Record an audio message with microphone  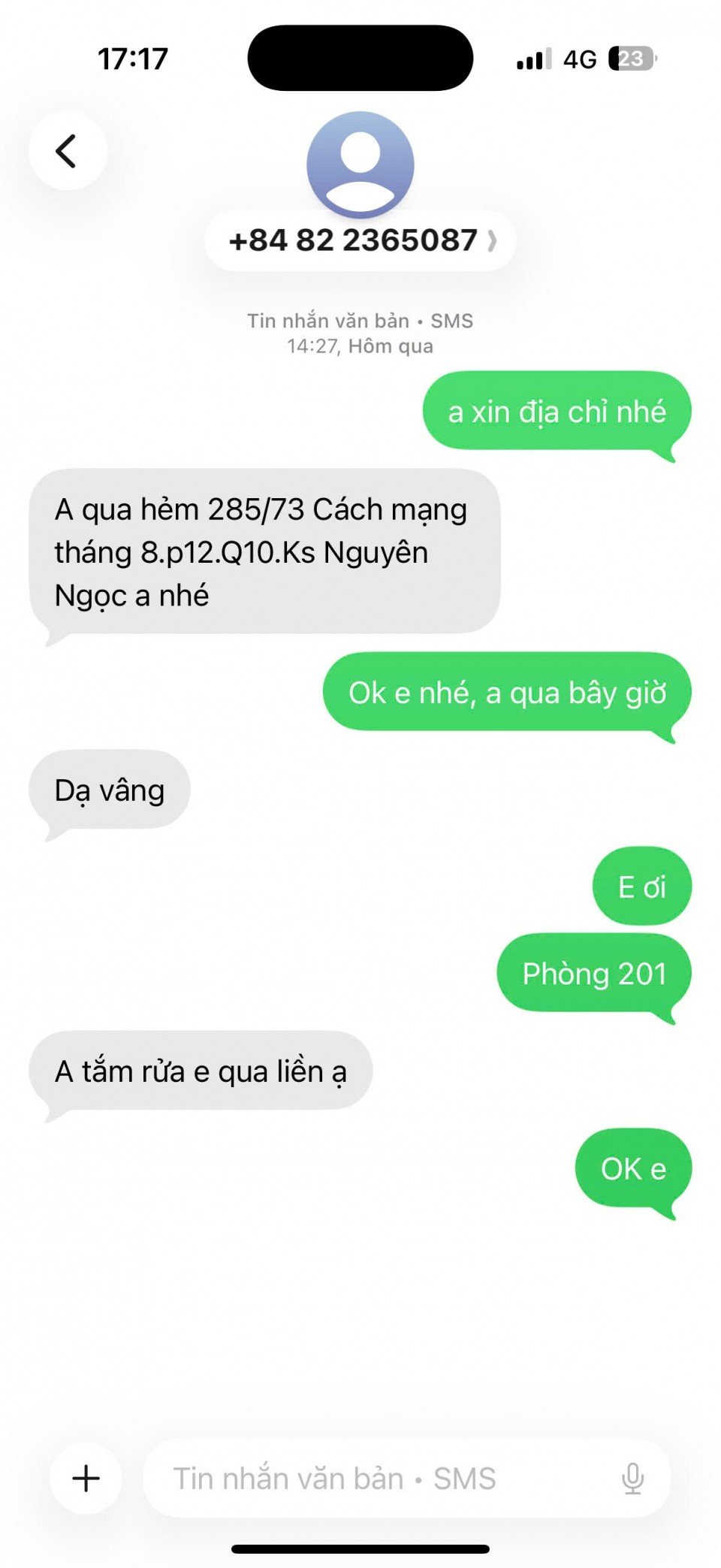(632, 1478)
